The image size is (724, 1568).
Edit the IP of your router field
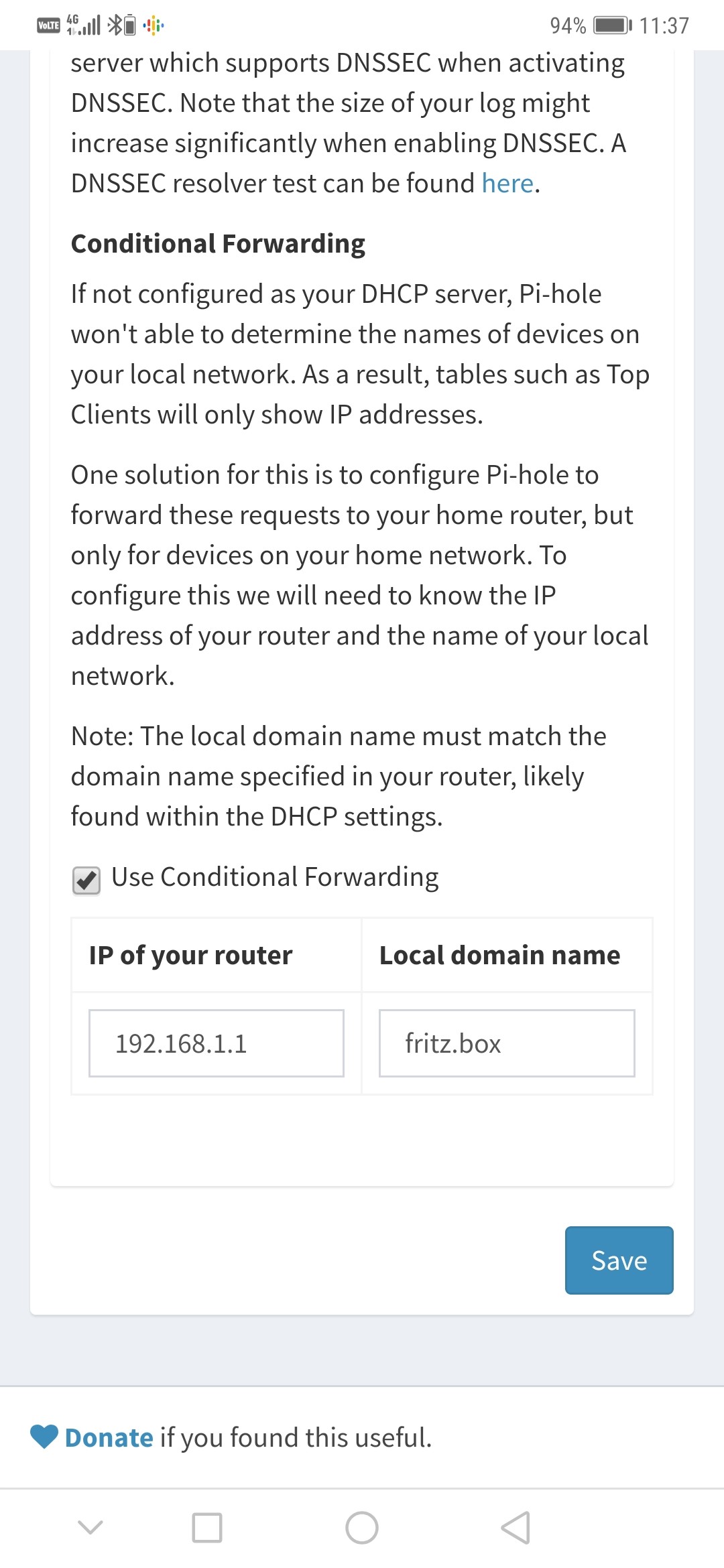(216, 1043)
